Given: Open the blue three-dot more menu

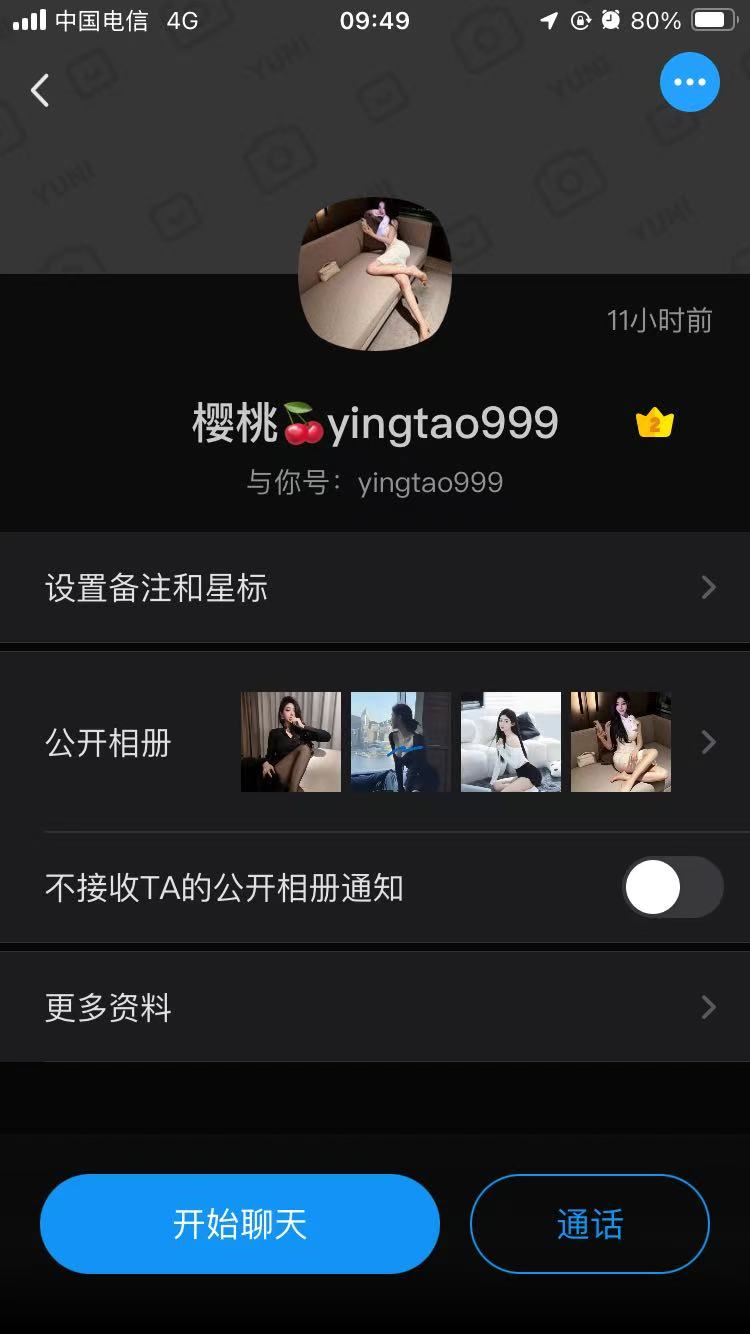Looking at the screenshot, I should pos(689,82).
